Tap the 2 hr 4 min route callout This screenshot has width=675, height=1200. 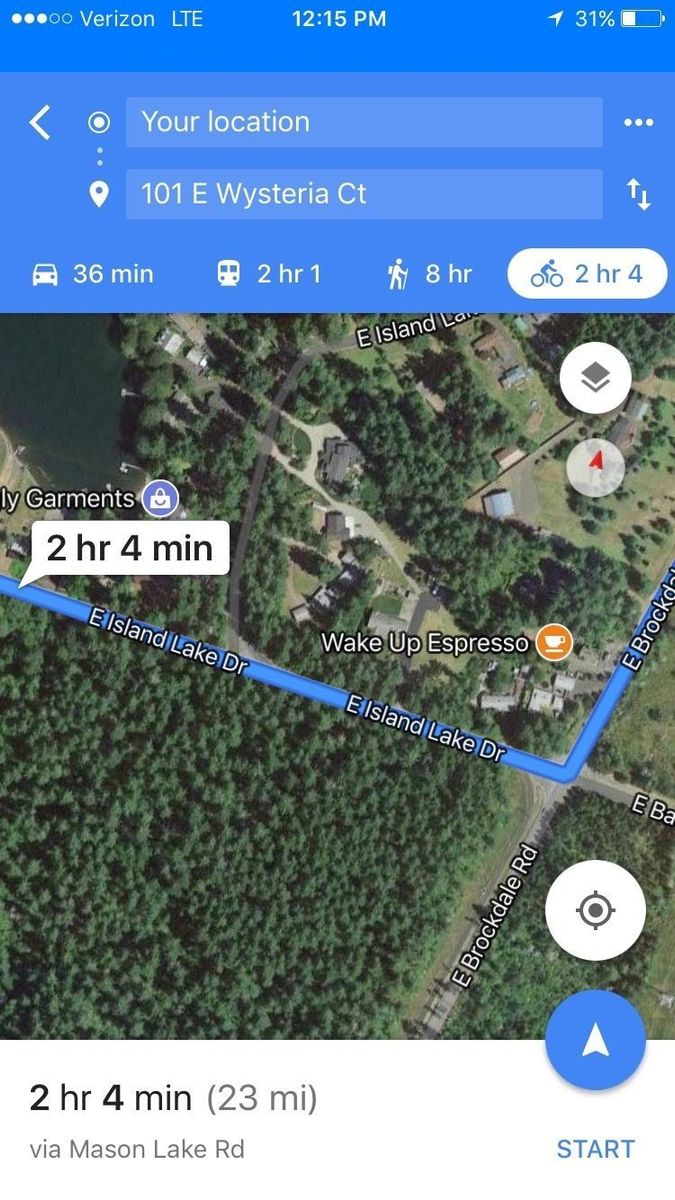click(x=130, y=548)
